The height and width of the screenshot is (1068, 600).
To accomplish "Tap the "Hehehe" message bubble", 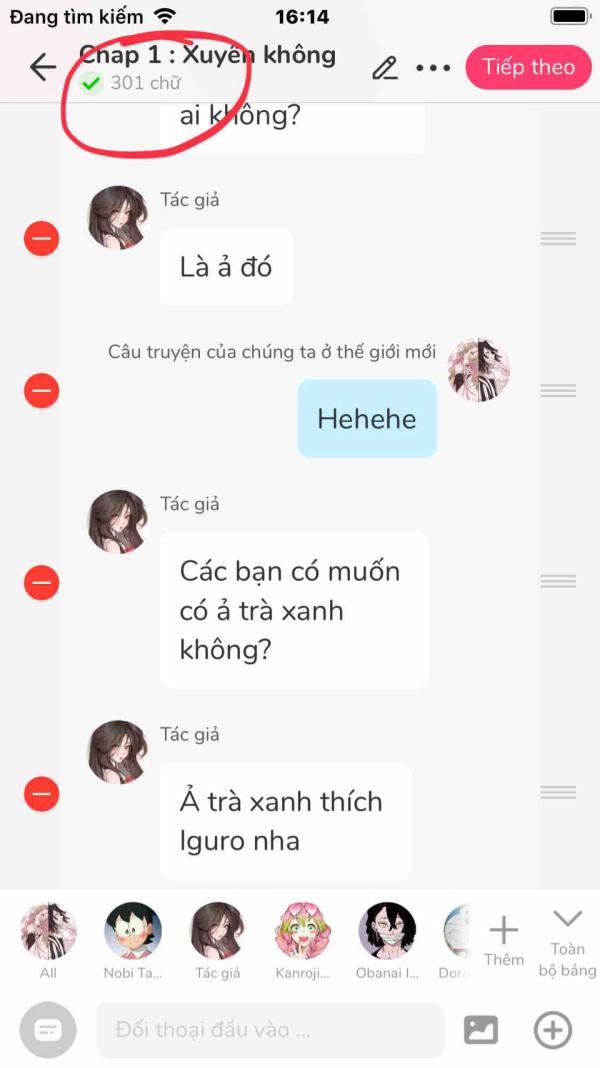I will click(366, 419).
